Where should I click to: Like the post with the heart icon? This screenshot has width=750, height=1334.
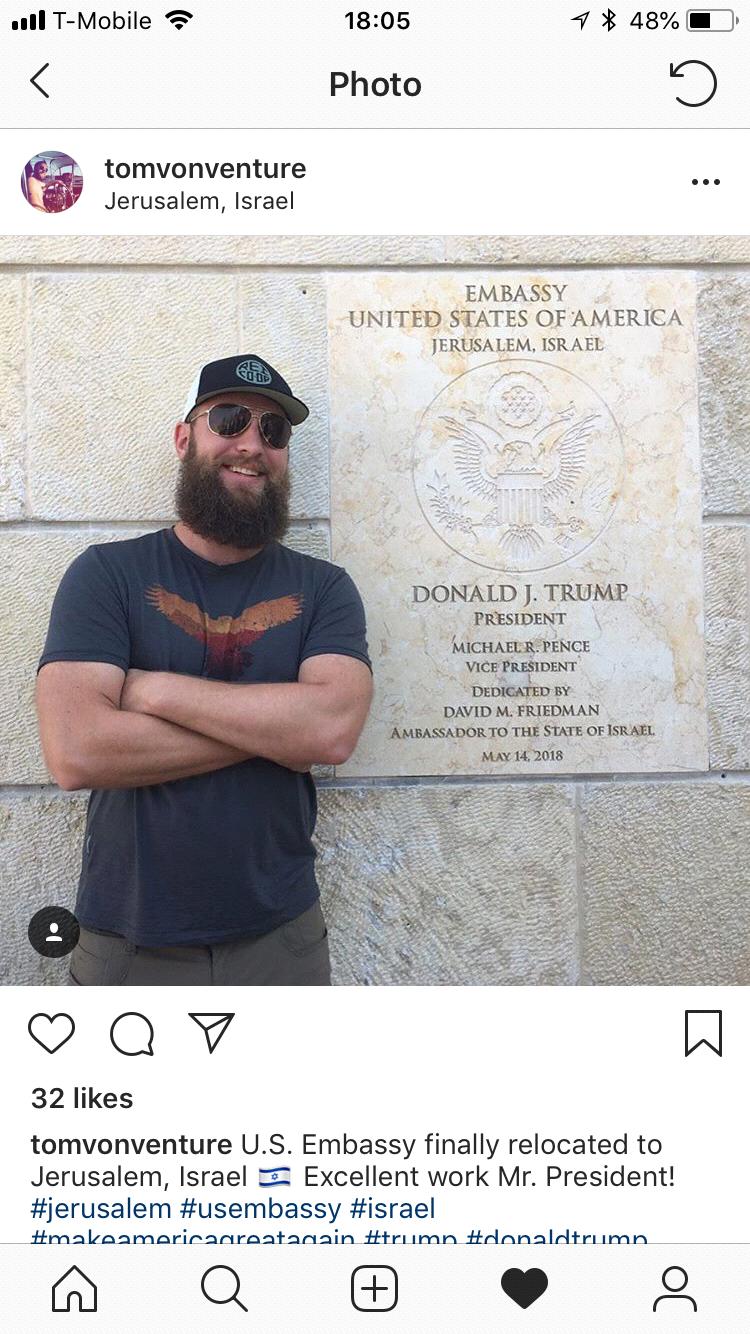click(x=51, y=1033)
